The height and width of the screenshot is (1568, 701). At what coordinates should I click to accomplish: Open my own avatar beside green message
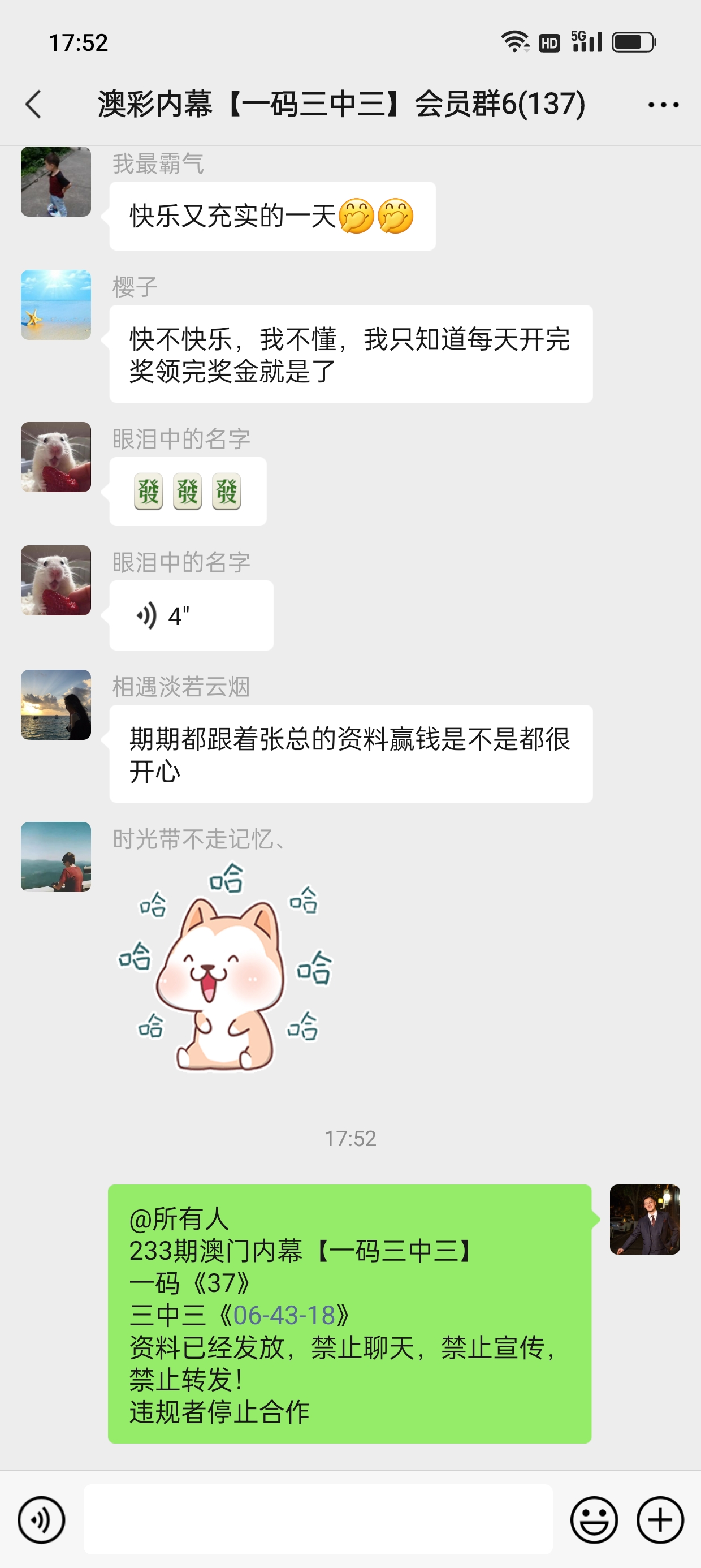(644, 1219)
